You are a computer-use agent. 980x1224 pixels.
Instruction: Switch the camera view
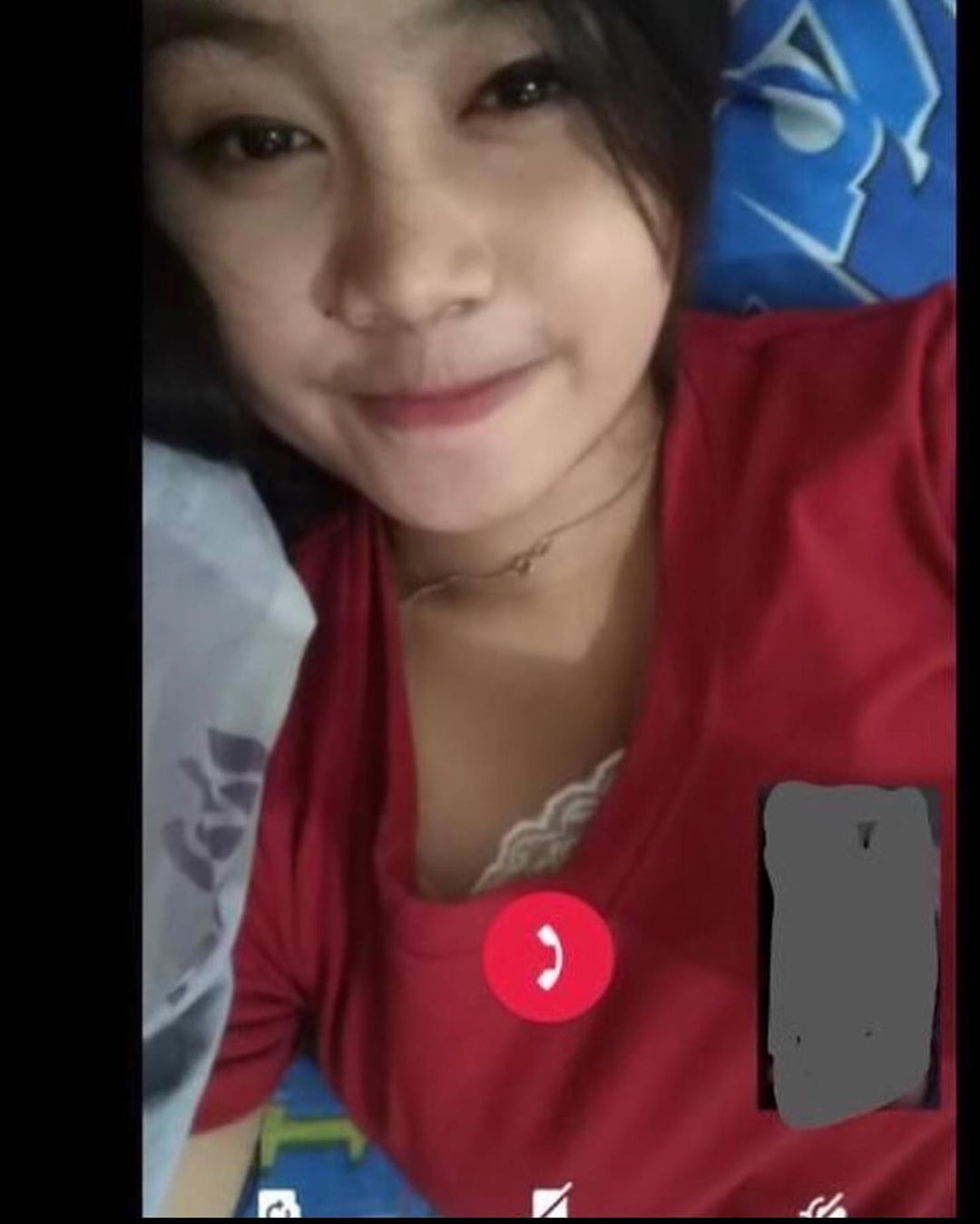point(272,1205)
